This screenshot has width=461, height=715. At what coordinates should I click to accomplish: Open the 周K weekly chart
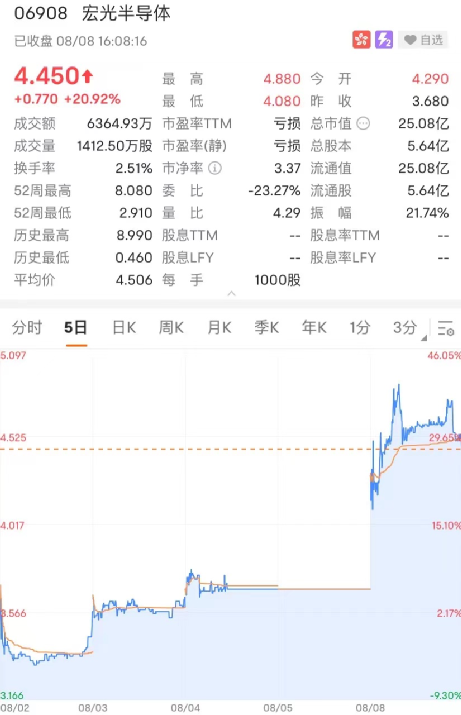click(171, 327)
